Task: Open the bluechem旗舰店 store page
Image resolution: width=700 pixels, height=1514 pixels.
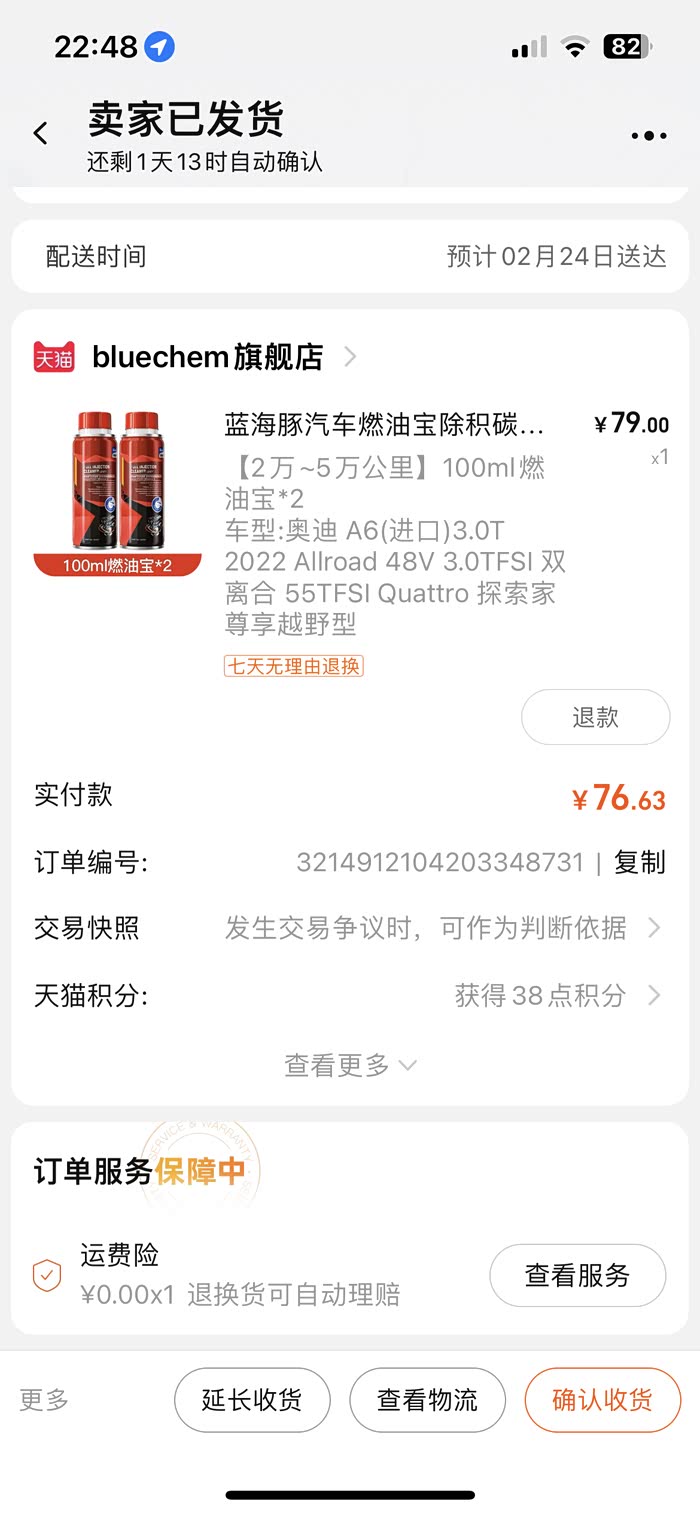Action: [x=207, y=357]
